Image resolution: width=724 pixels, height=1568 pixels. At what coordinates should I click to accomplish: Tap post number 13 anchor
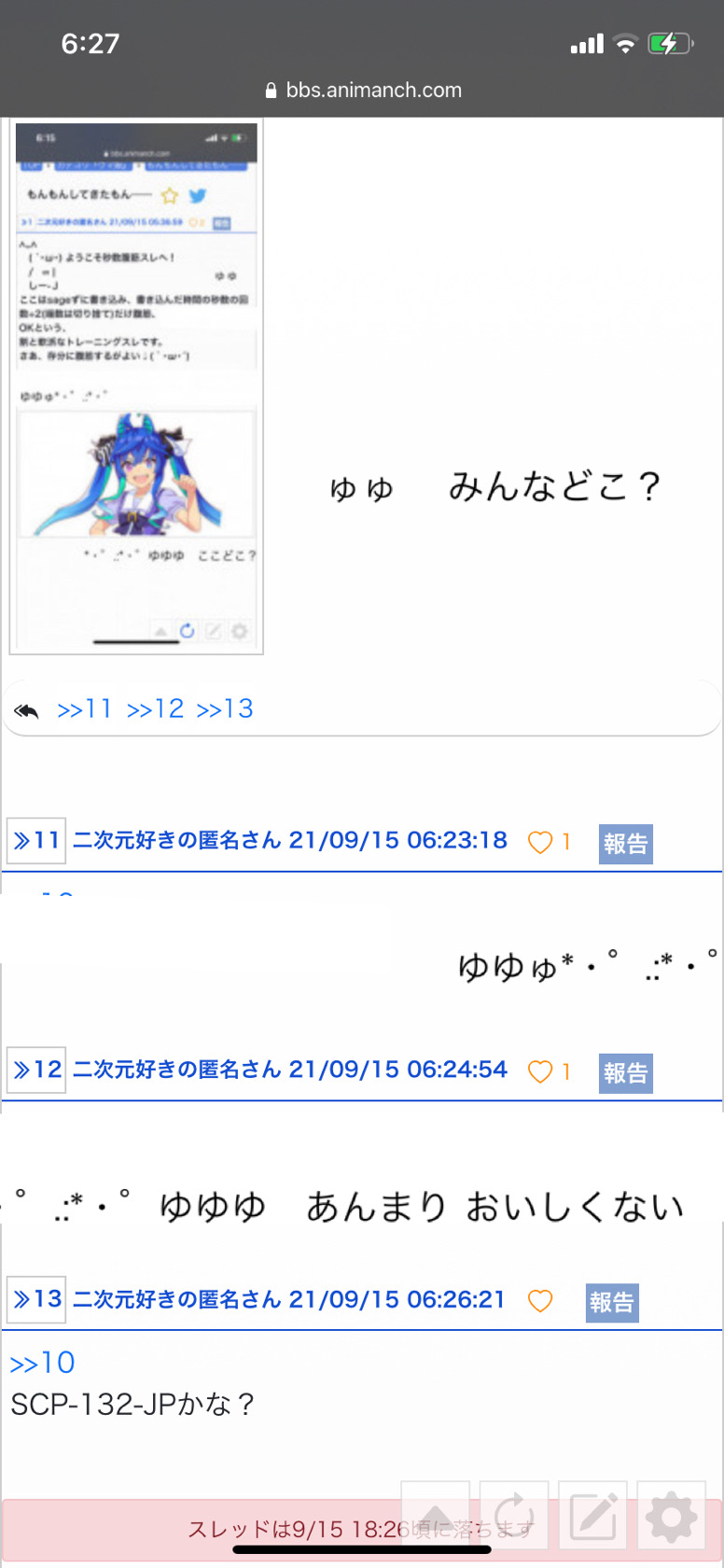[36, 1299]
